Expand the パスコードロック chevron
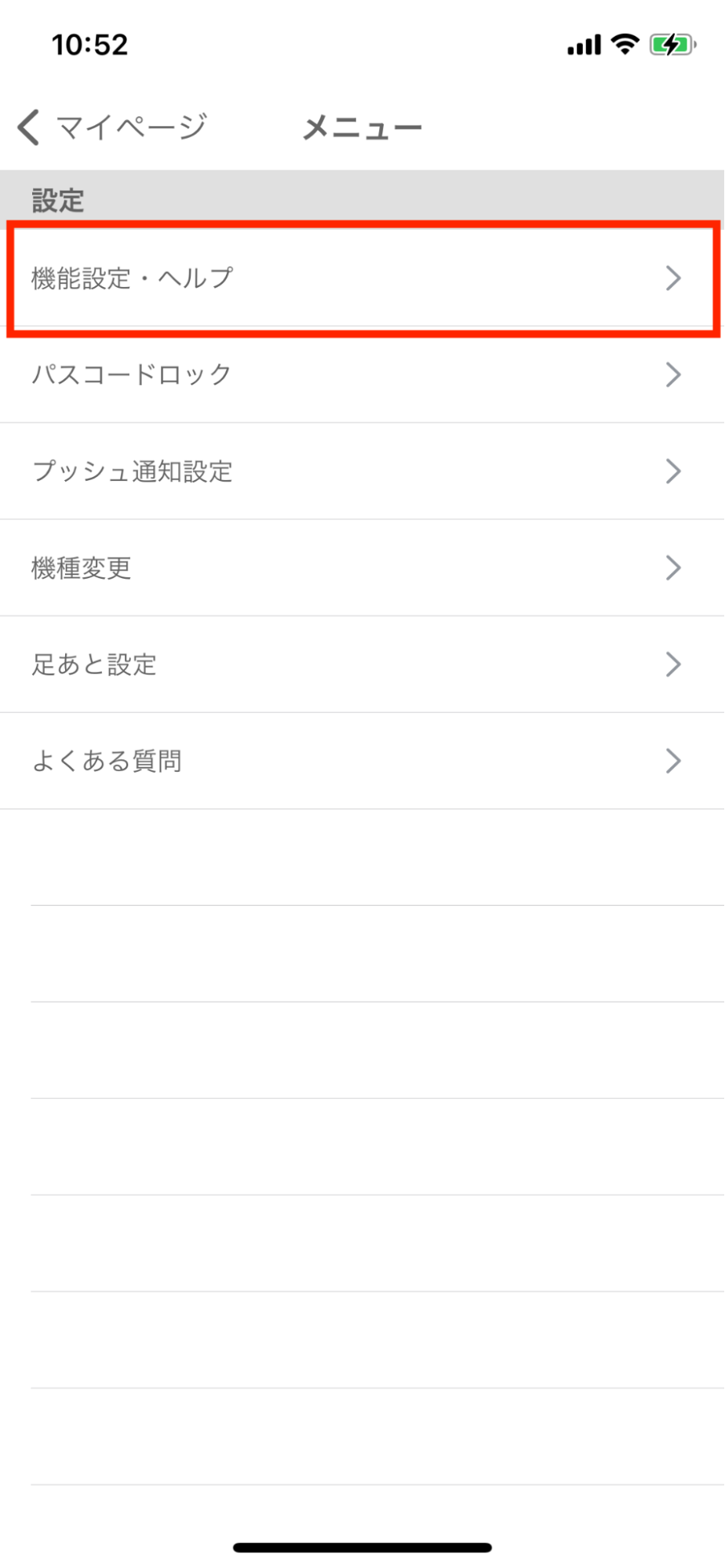The image size is (725, 1568). click(x=673, y=375)
